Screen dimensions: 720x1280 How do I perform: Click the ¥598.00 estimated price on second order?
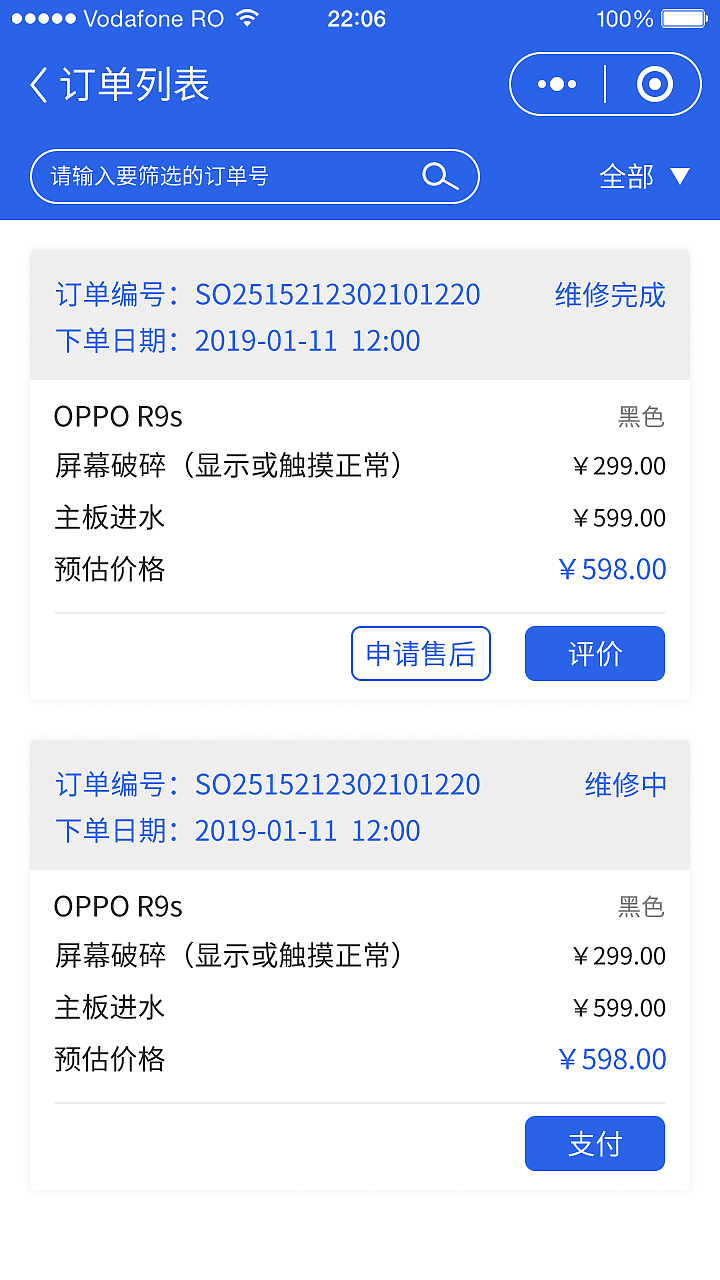613,1059
